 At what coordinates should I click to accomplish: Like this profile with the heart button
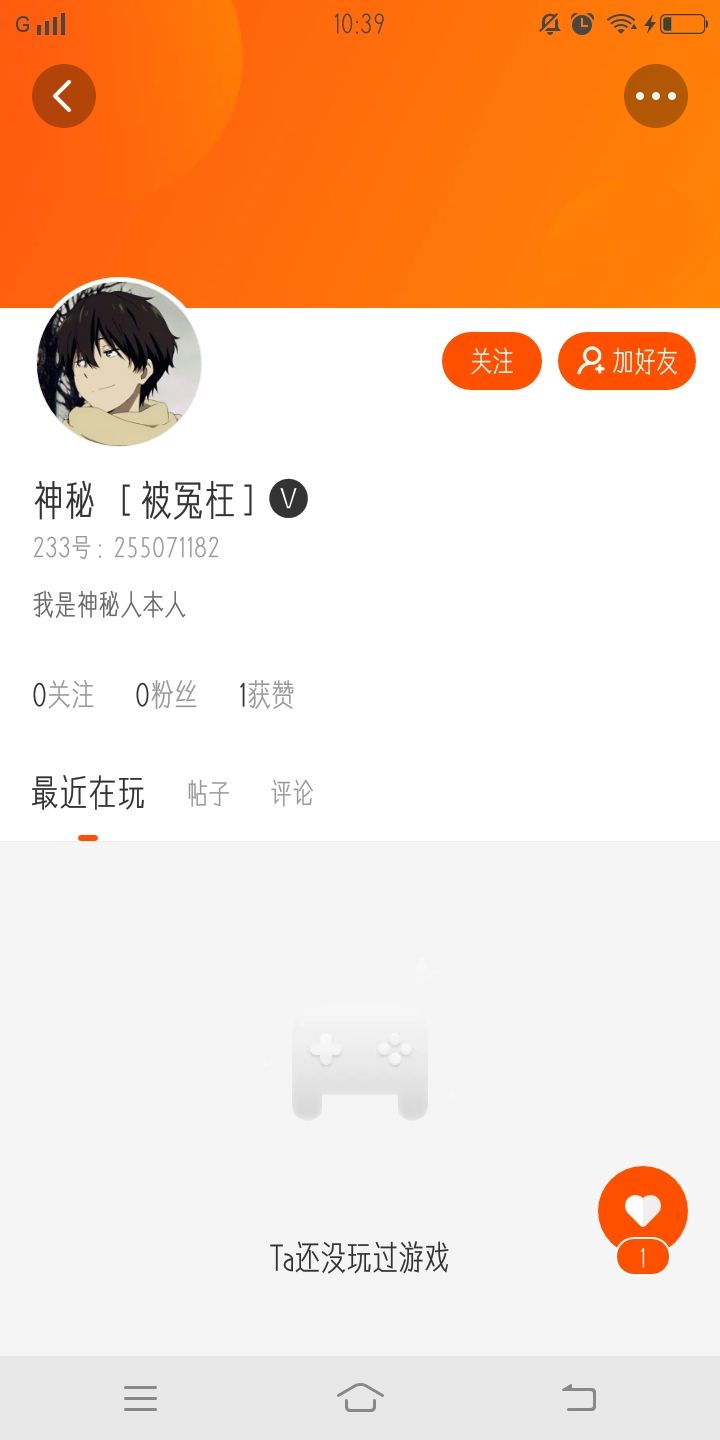pyautogui.click(x=642, y=1211)
